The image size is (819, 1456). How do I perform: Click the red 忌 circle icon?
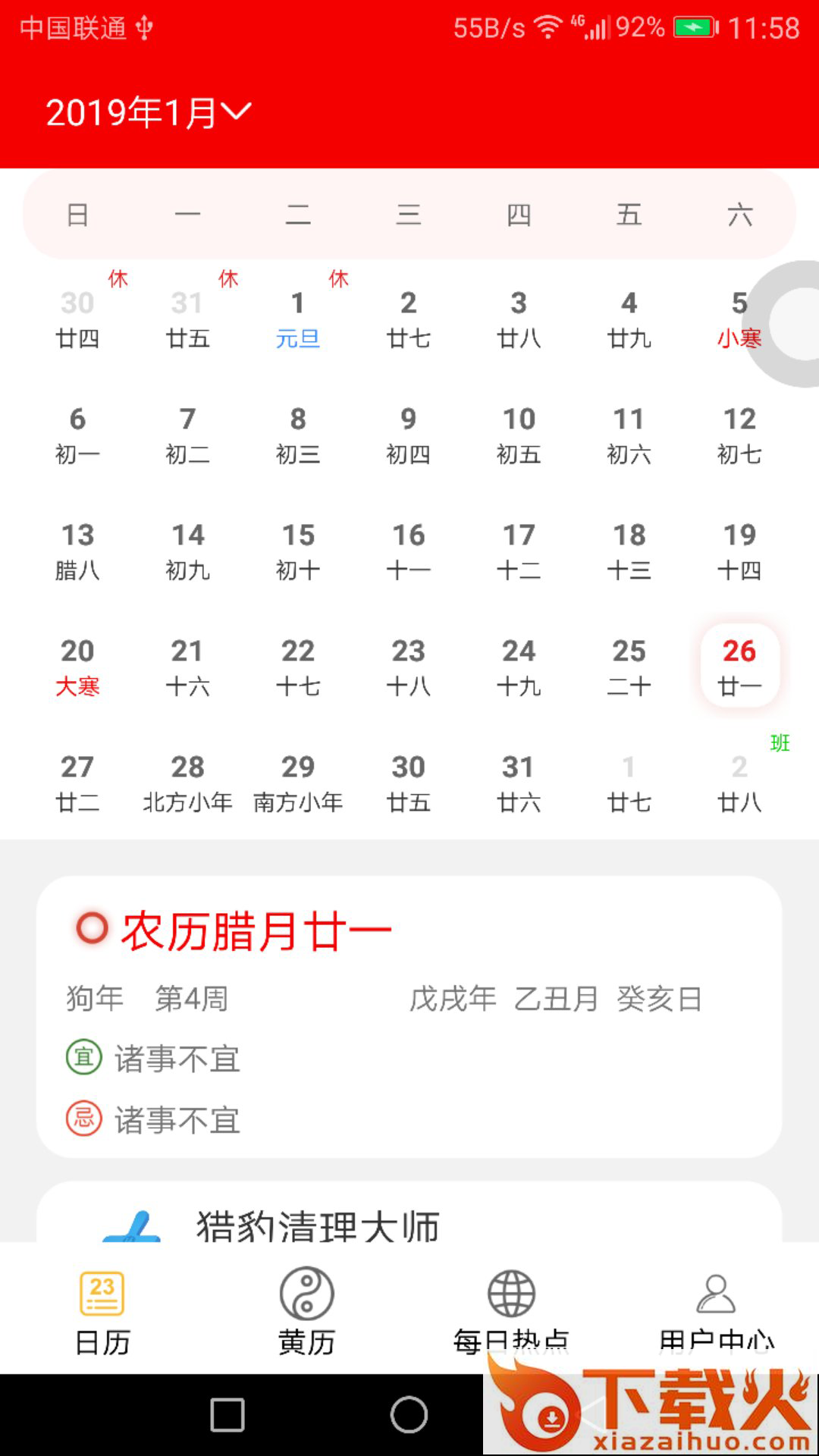(83, 1117)
